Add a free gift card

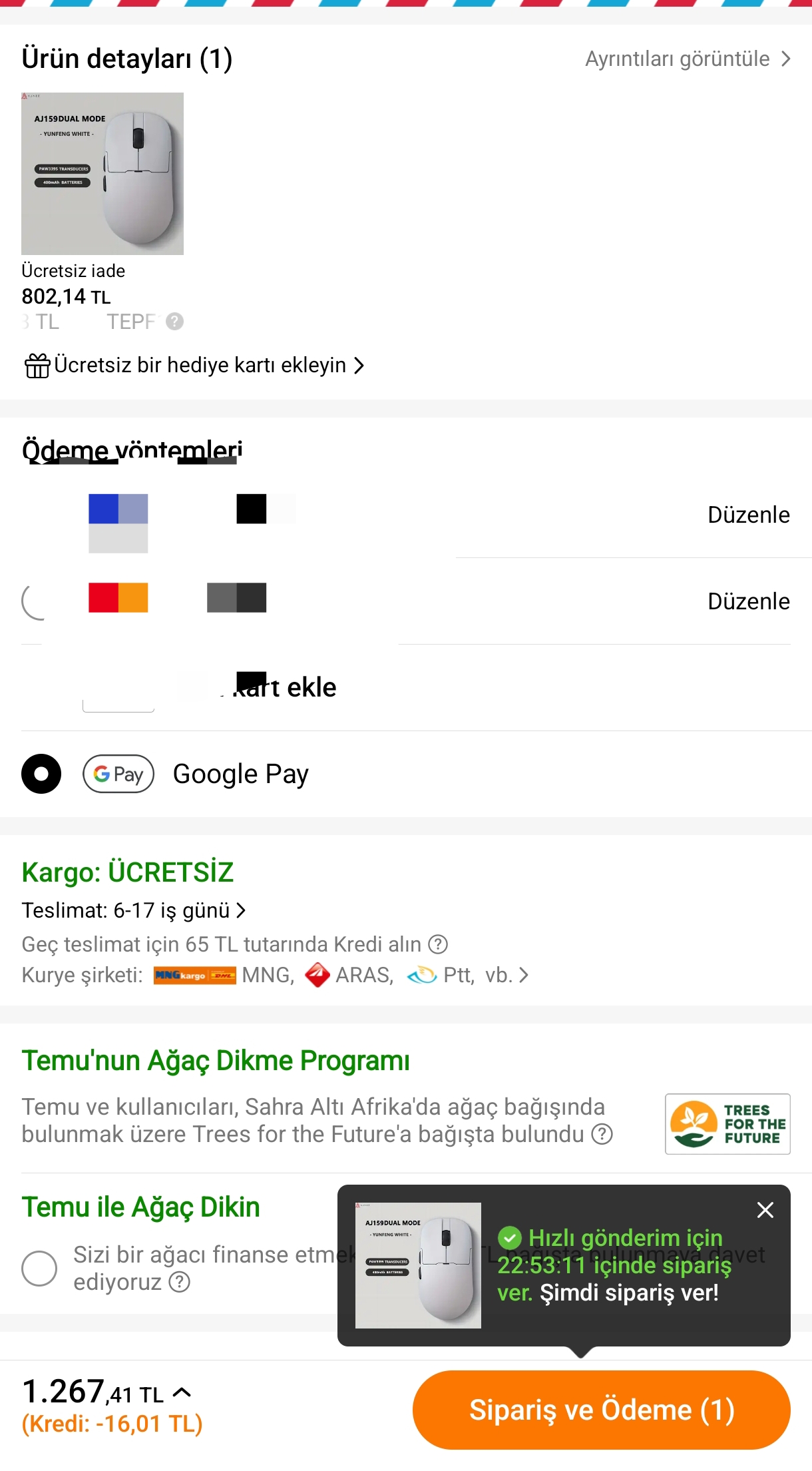194,366
